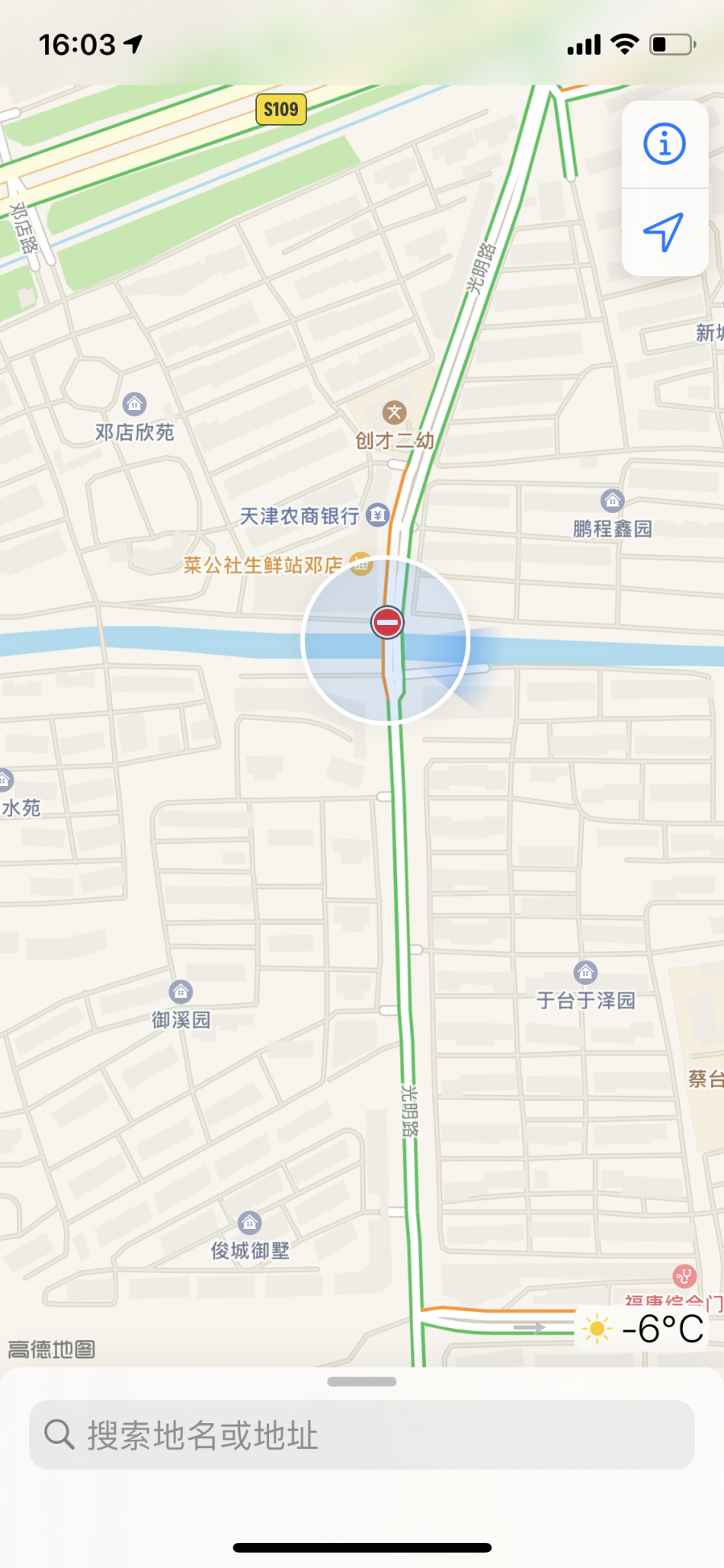Open the 菜公社生鲜站邓店 shop marker

[x=361, y=564]
